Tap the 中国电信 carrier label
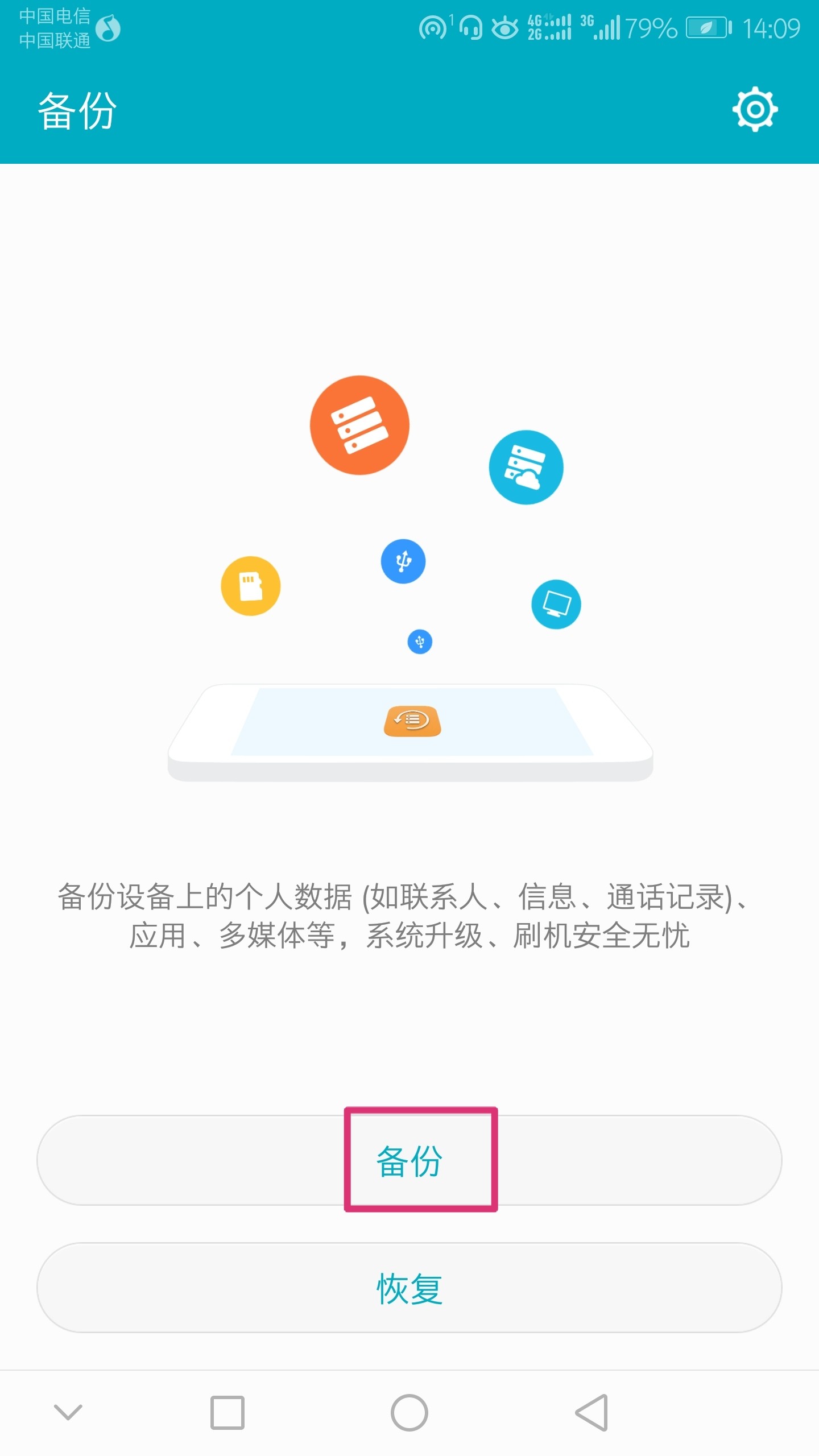The height and width of the screenshot is (1456, 819). [55, 17]
